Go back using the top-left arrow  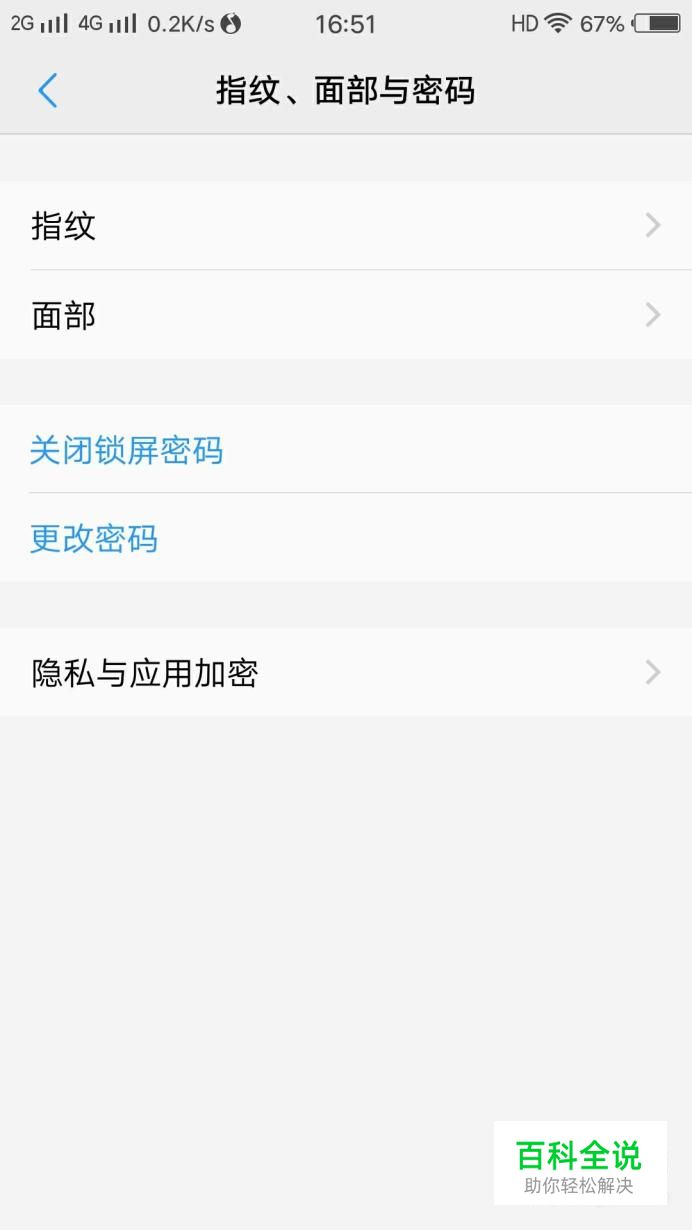click(x=47, y=91)
